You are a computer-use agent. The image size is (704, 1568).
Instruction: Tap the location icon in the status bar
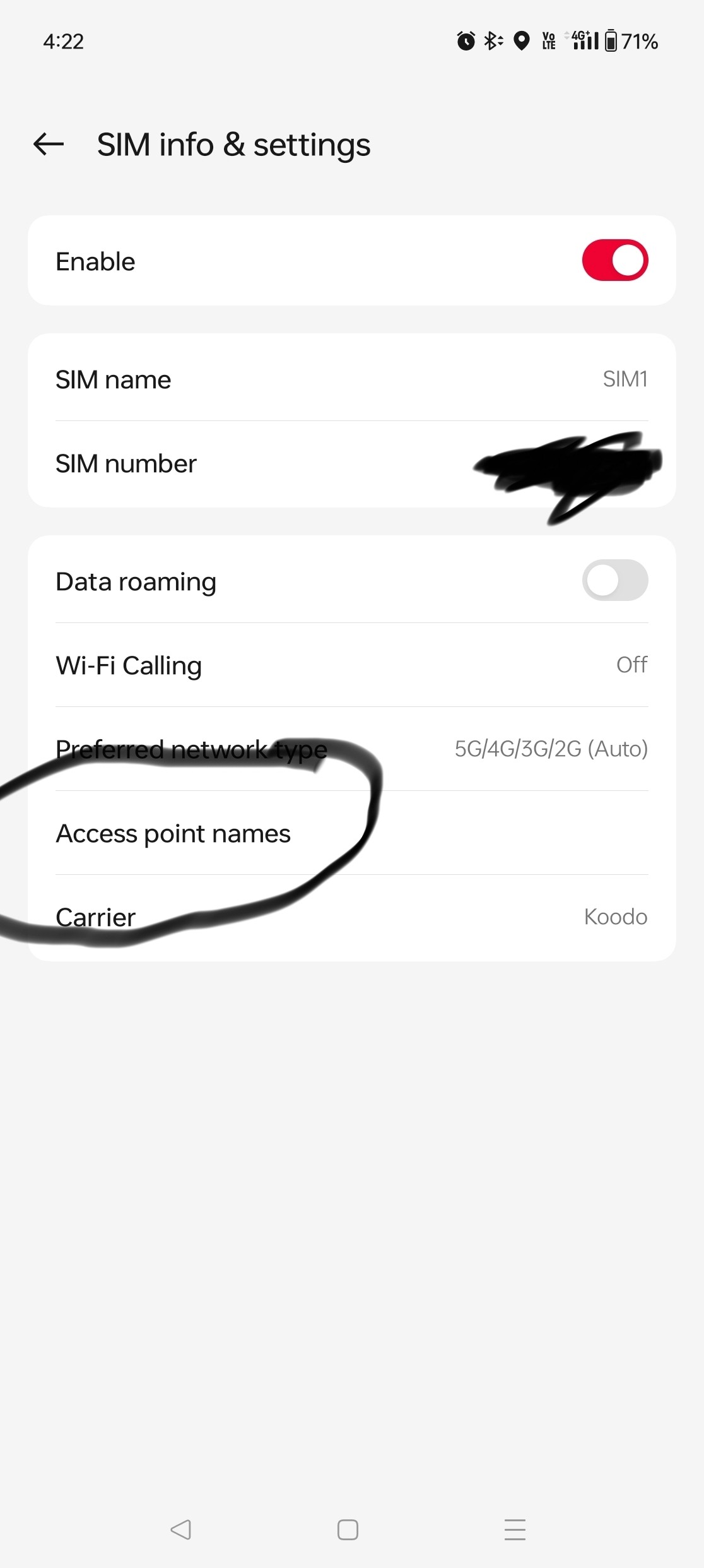522,40
